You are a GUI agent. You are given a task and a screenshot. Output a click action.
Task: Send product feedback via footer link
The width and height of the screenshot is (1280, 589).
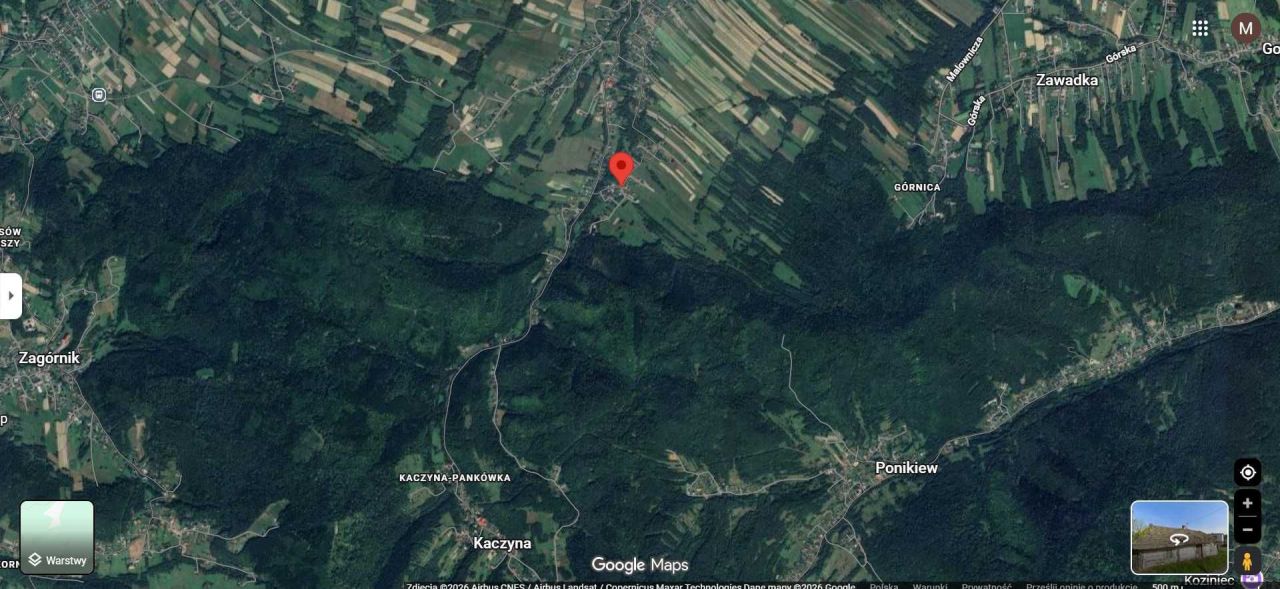coord(1082,586)
